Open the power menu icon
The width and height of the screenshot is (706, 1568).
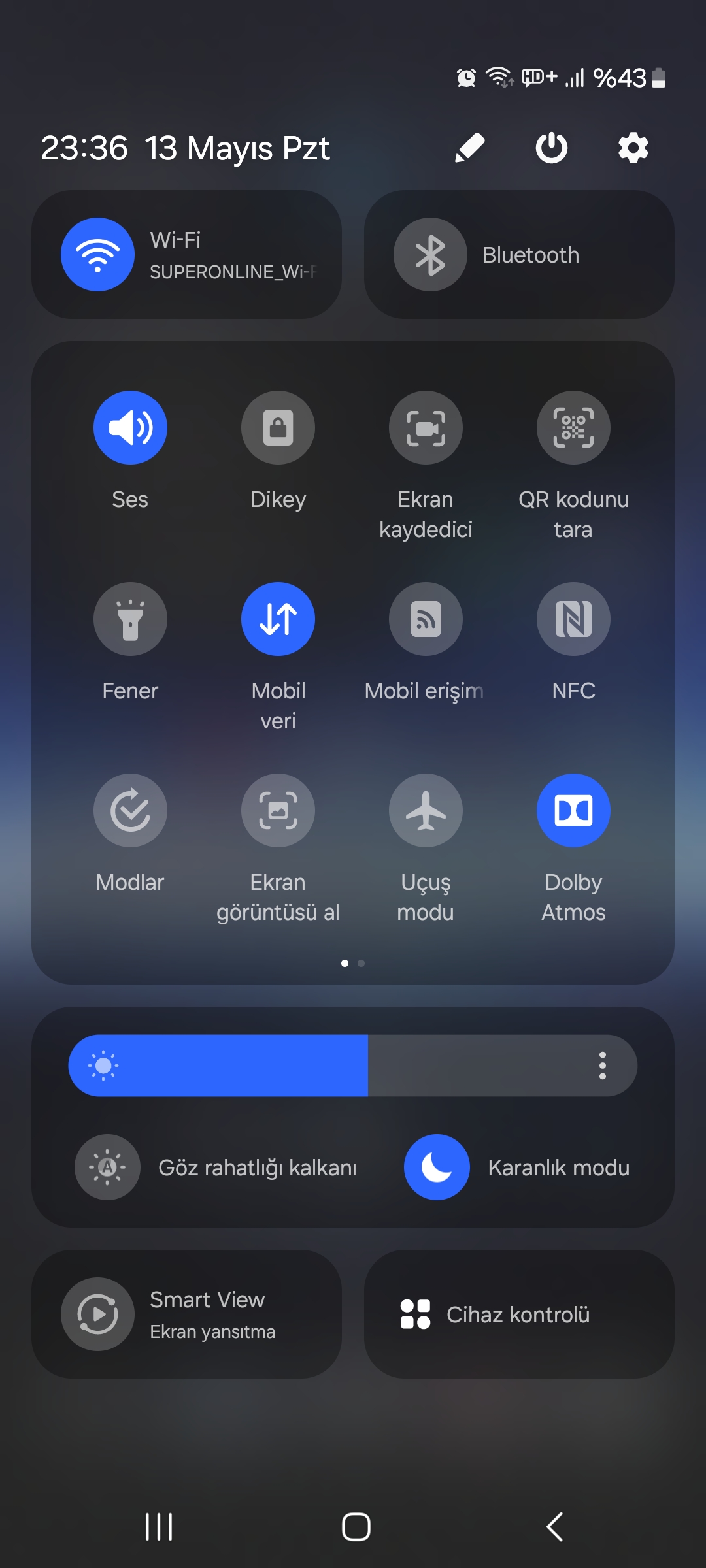(x=552, y=148)
